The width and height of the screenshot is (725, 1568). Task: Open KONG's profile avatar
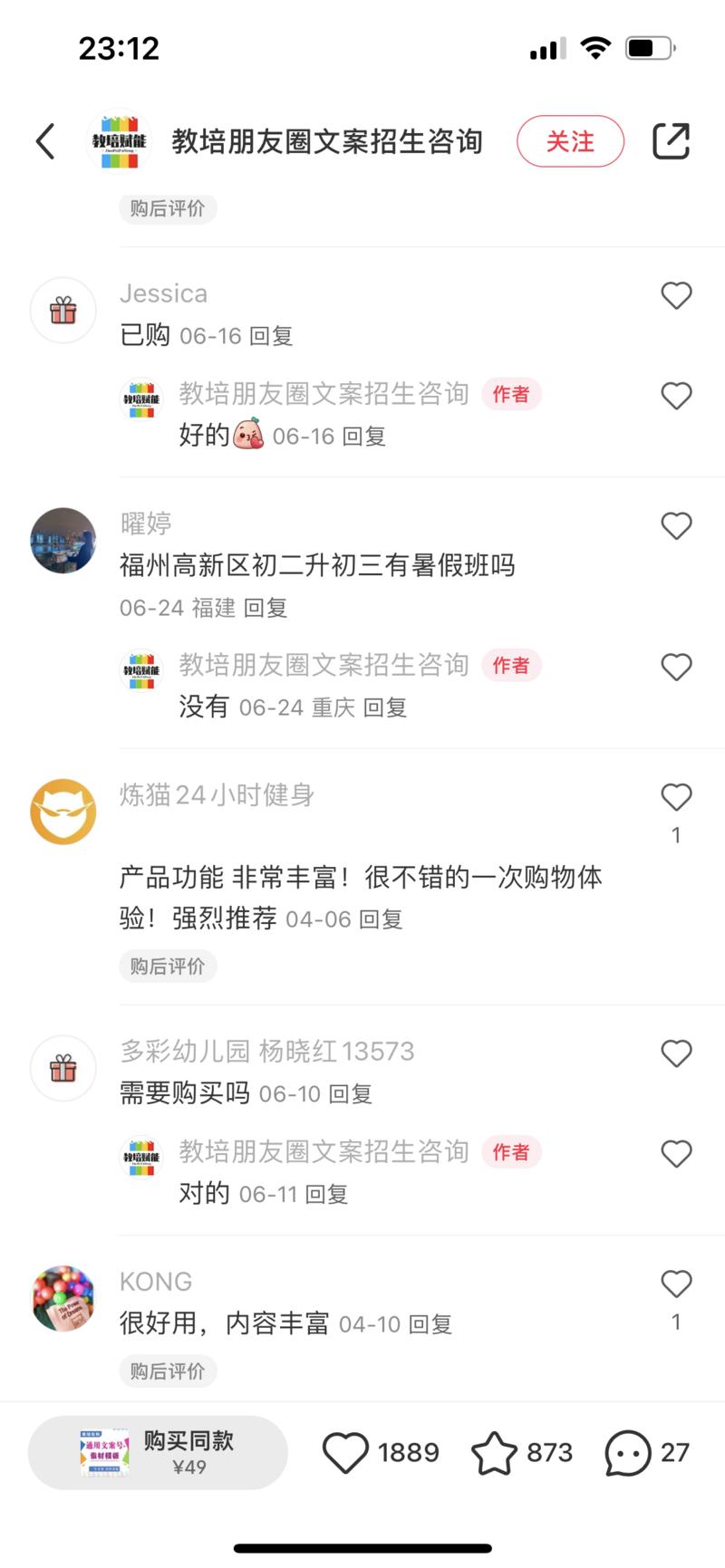point(63,1298)
